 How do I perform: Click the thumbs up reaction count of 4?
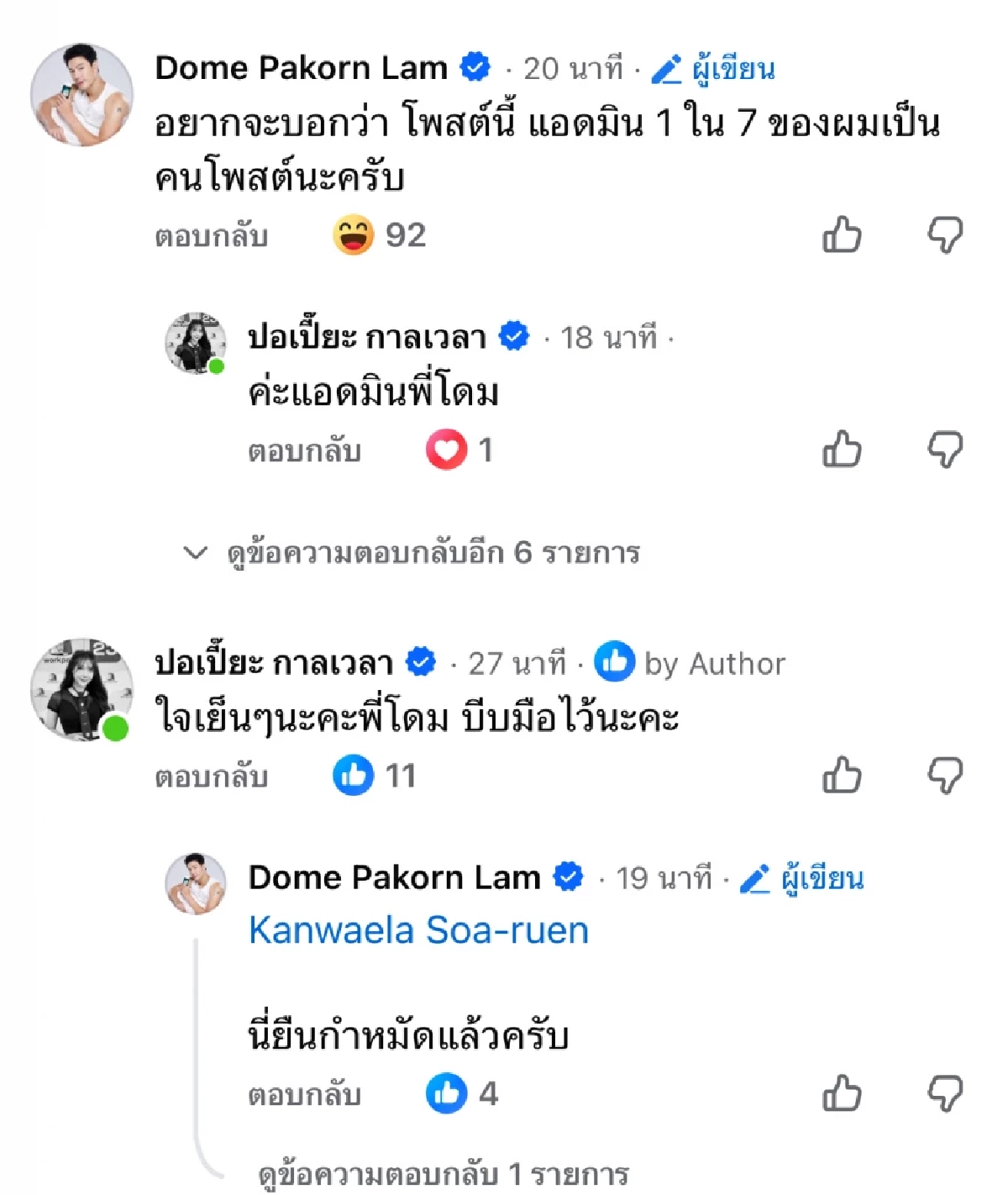[x=449, y=1091]
